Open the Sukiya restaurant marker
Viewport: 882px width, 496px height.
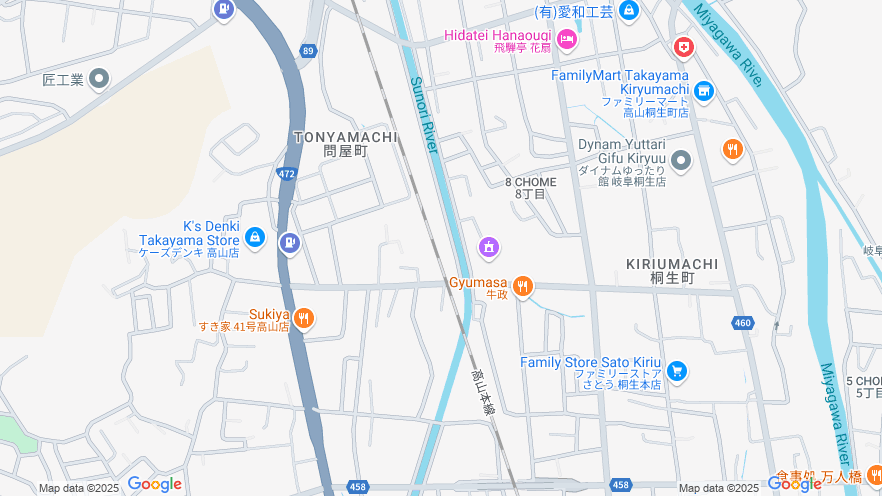(304, 319)
